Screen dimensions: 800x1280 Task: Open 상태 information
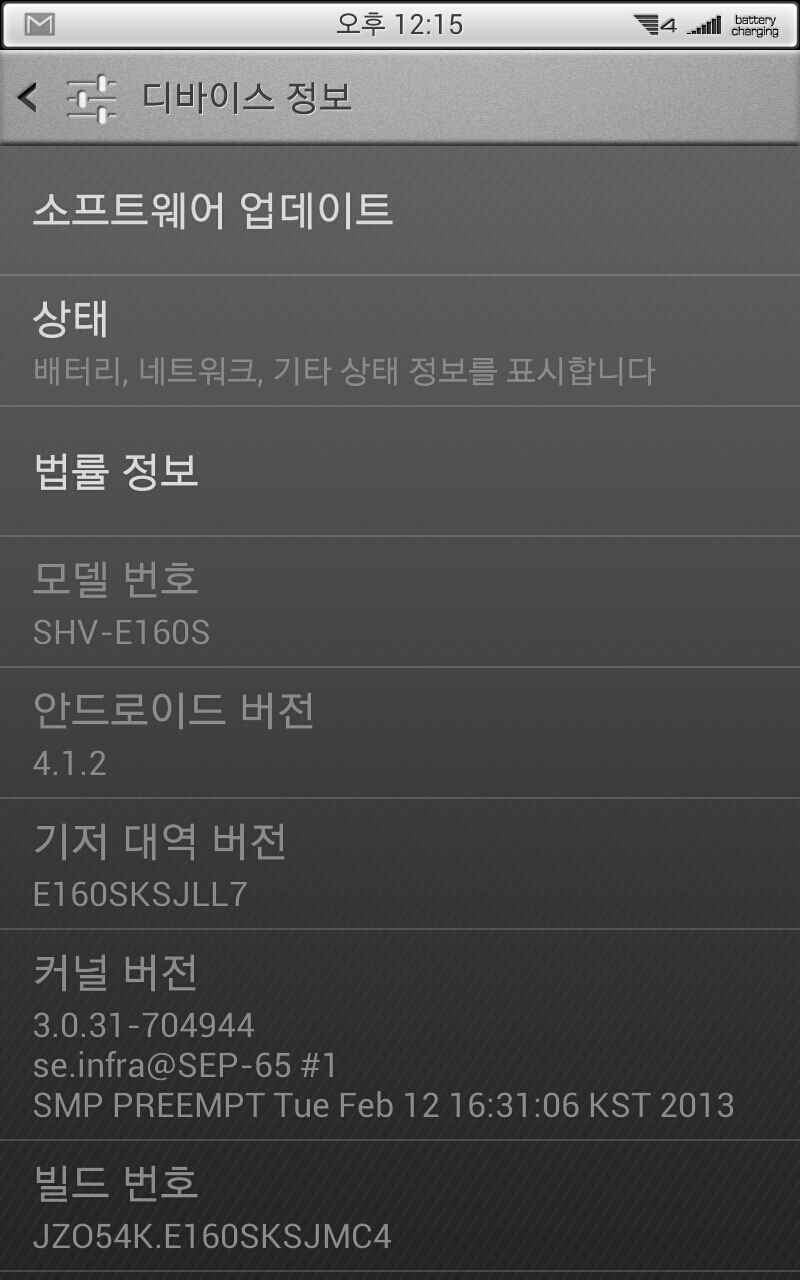click(x=400, y=341)
